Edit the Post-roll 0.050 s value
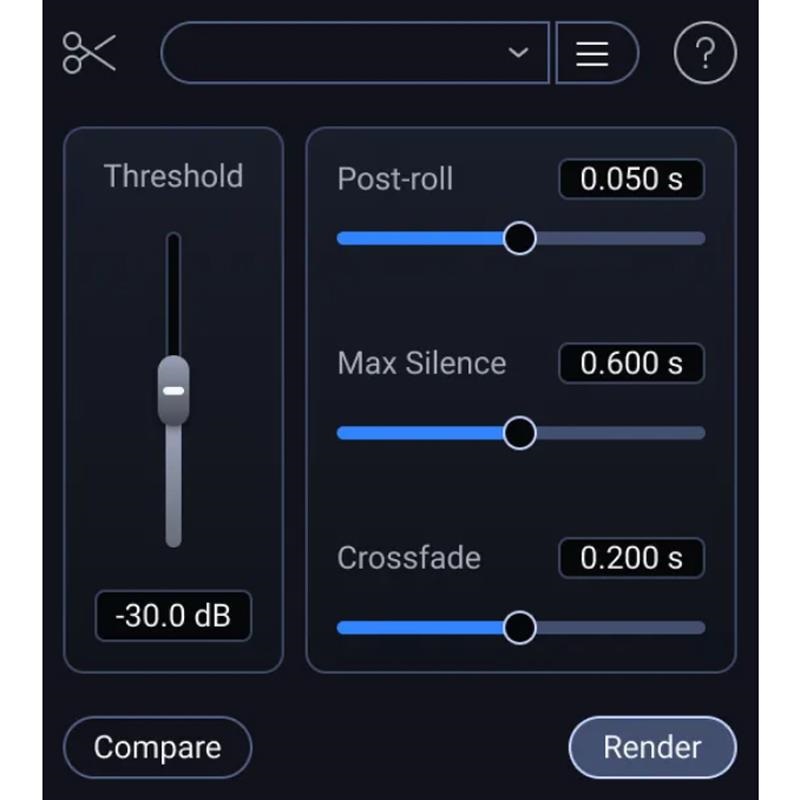Viewport: 800px width, 800px height. click(x=632, y=179)
